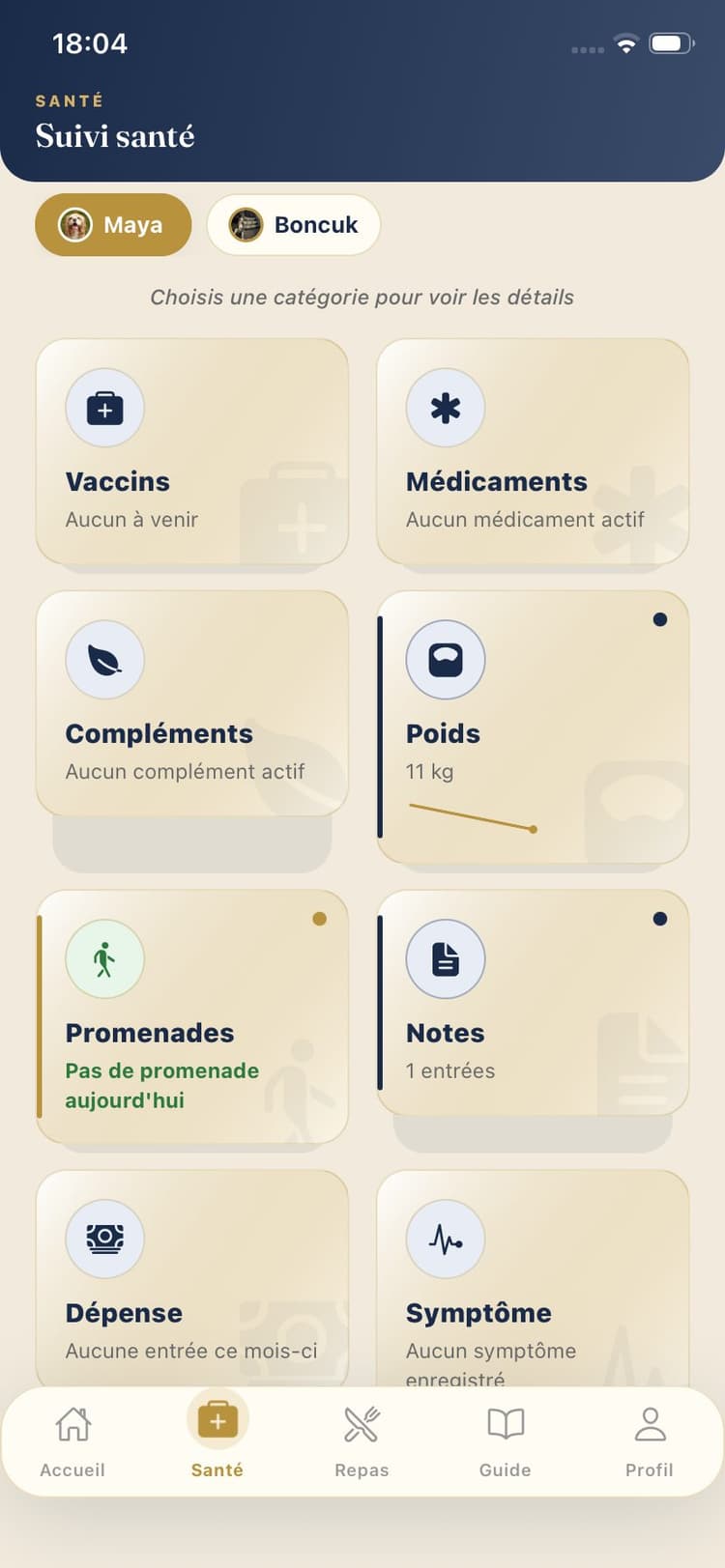Switch to Boncuk's health profile
This screenshot has height=1568, width=725.
click(x=293, y=225)
